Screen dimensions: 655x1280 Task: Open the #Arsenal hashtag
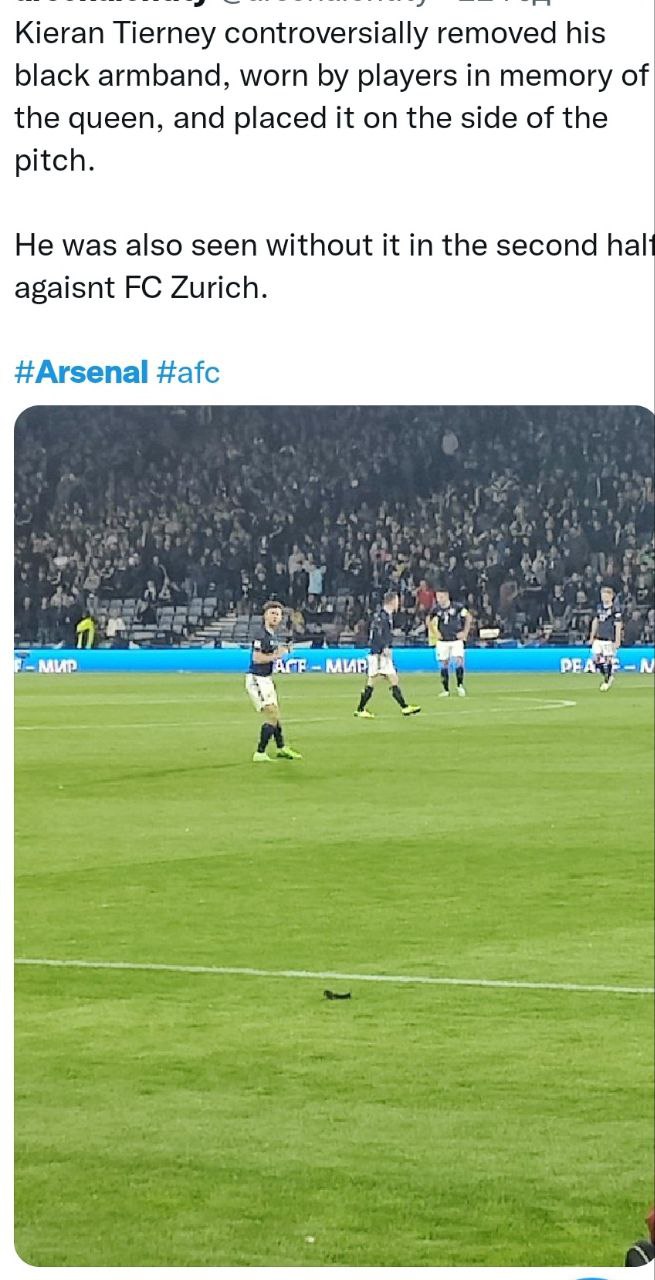tap(82, 372)
